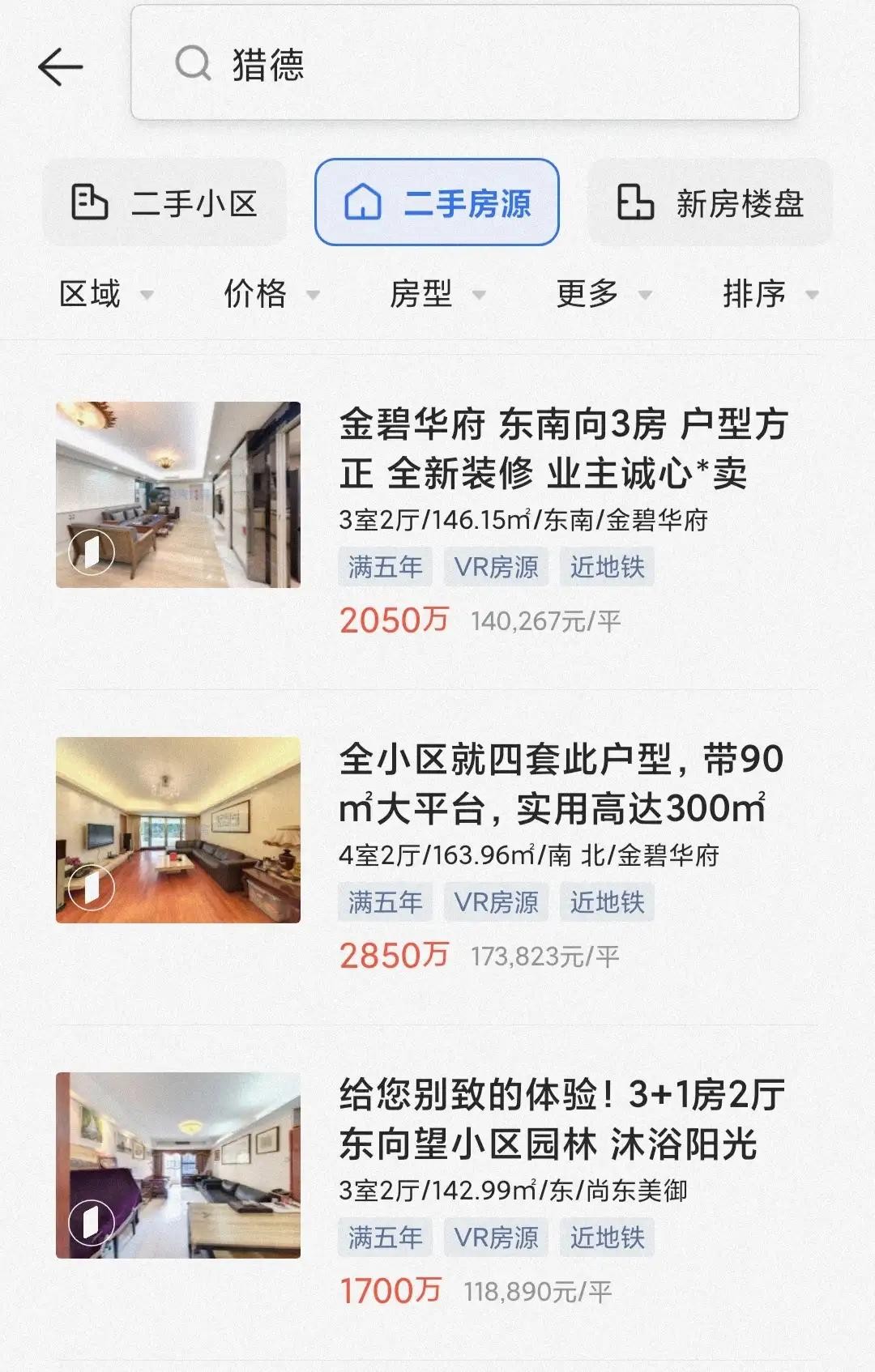Tap the search field showing 猎德
The image size is (875, 1372).
click(x=465, y=63)
